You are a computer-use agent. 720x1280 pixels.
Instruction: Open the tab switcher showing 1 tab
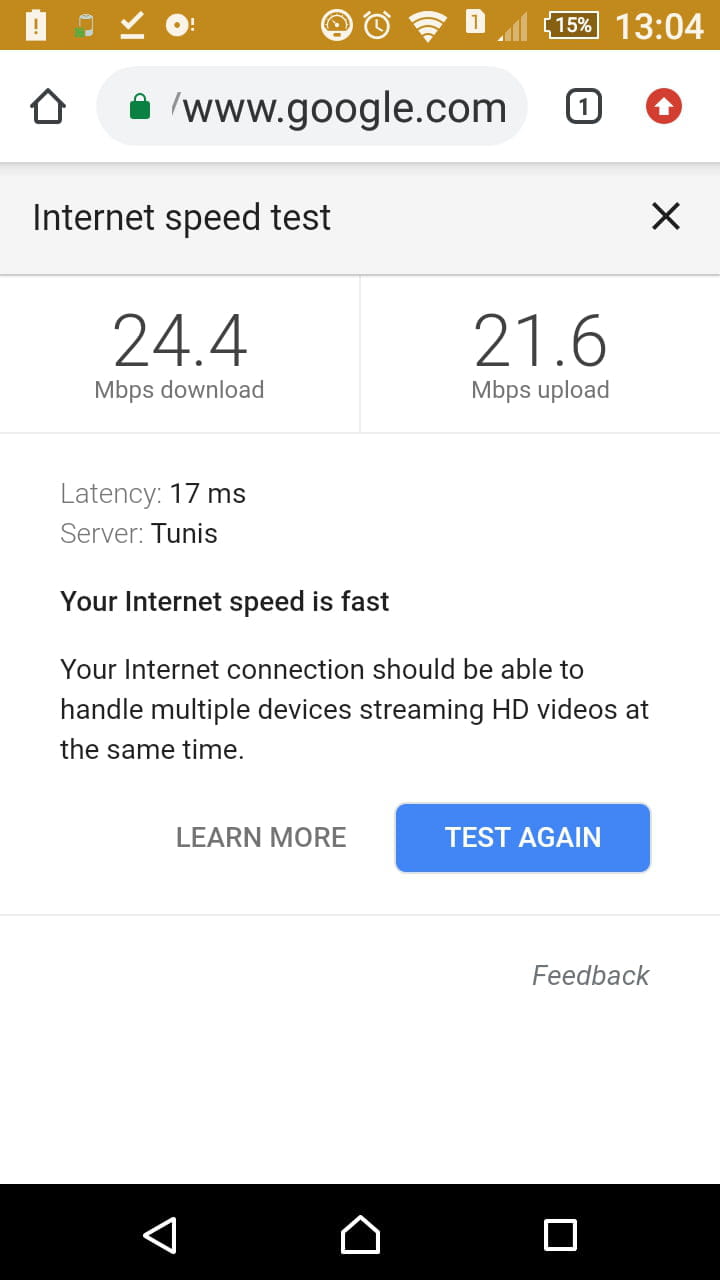[x=584, y=106]
